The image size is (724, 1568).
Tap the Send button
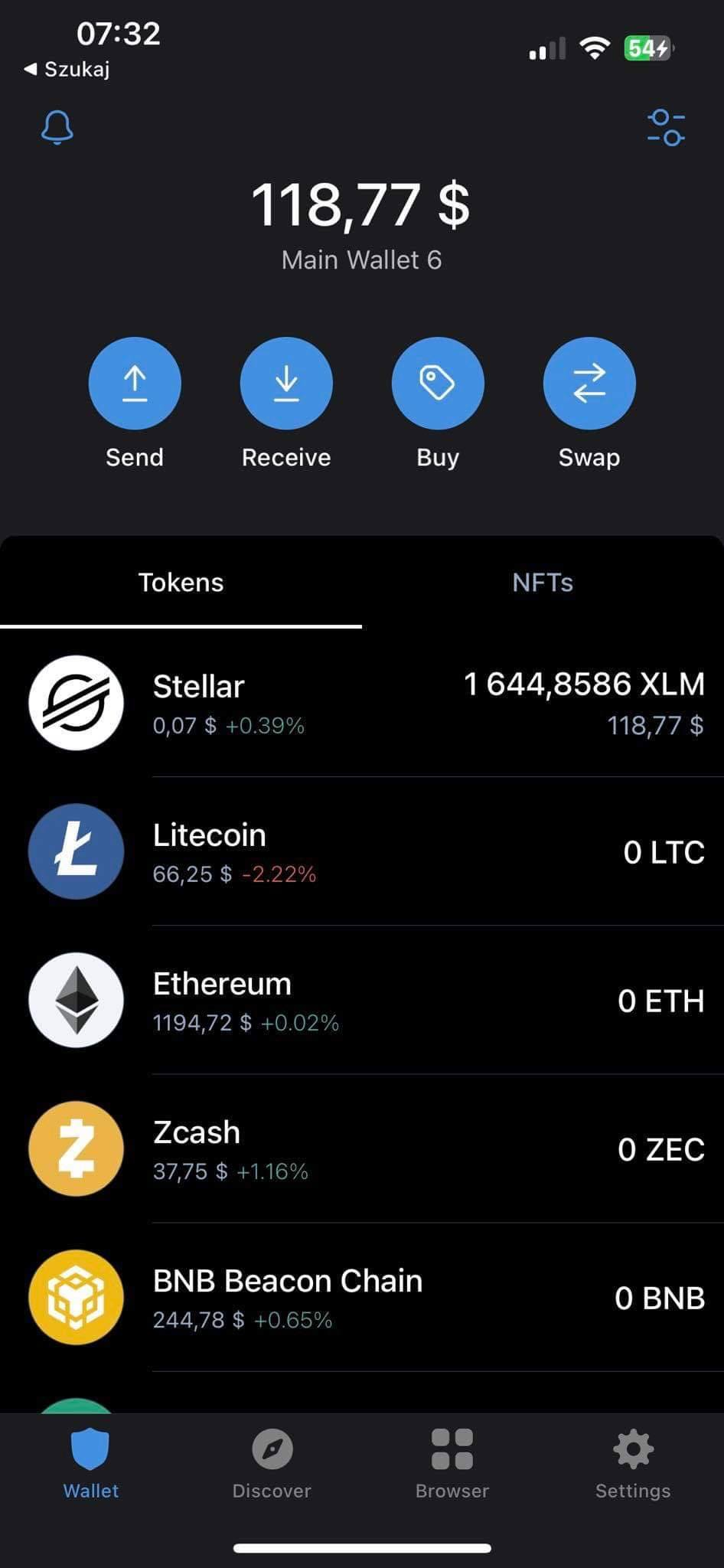135,383
